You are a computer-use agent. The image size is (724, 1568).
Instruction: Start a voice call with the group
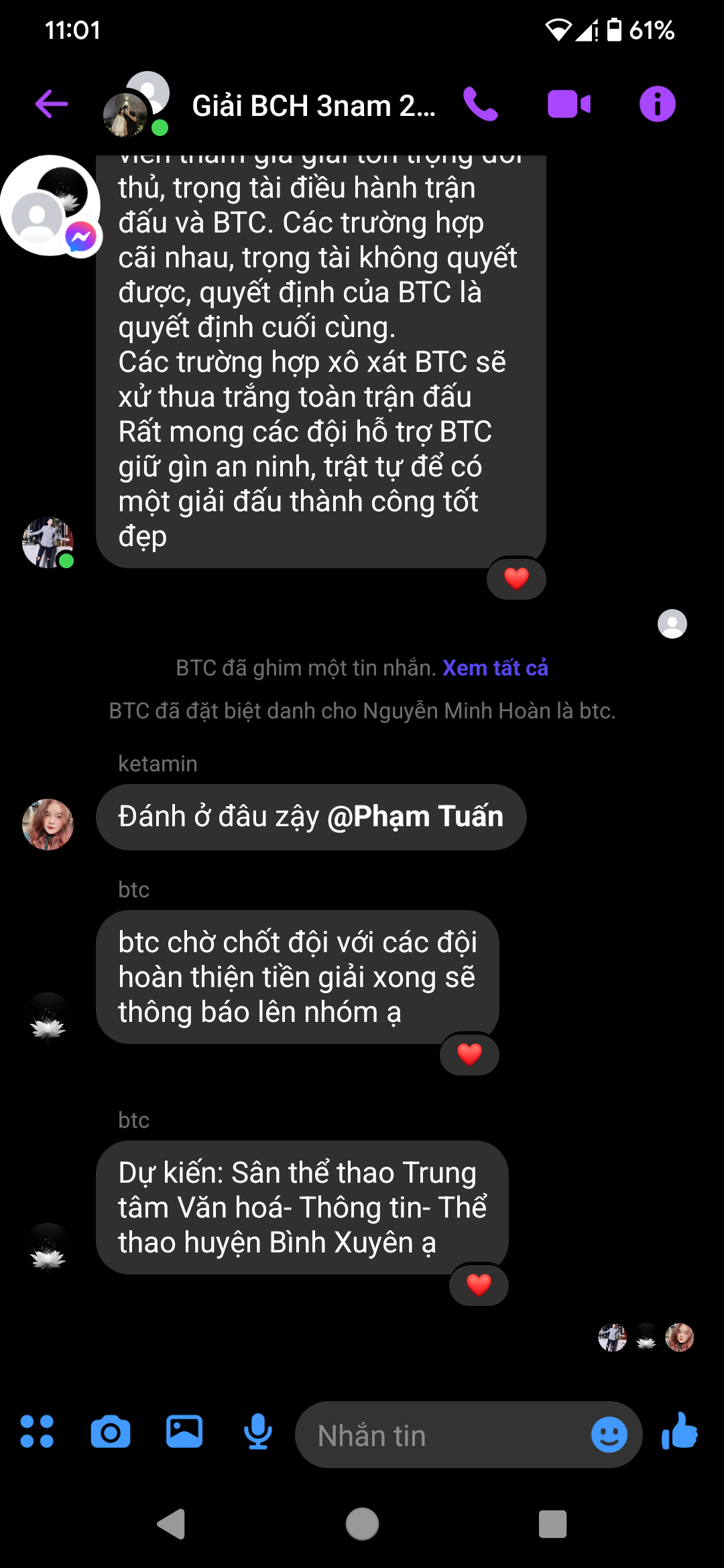(481, 104)
